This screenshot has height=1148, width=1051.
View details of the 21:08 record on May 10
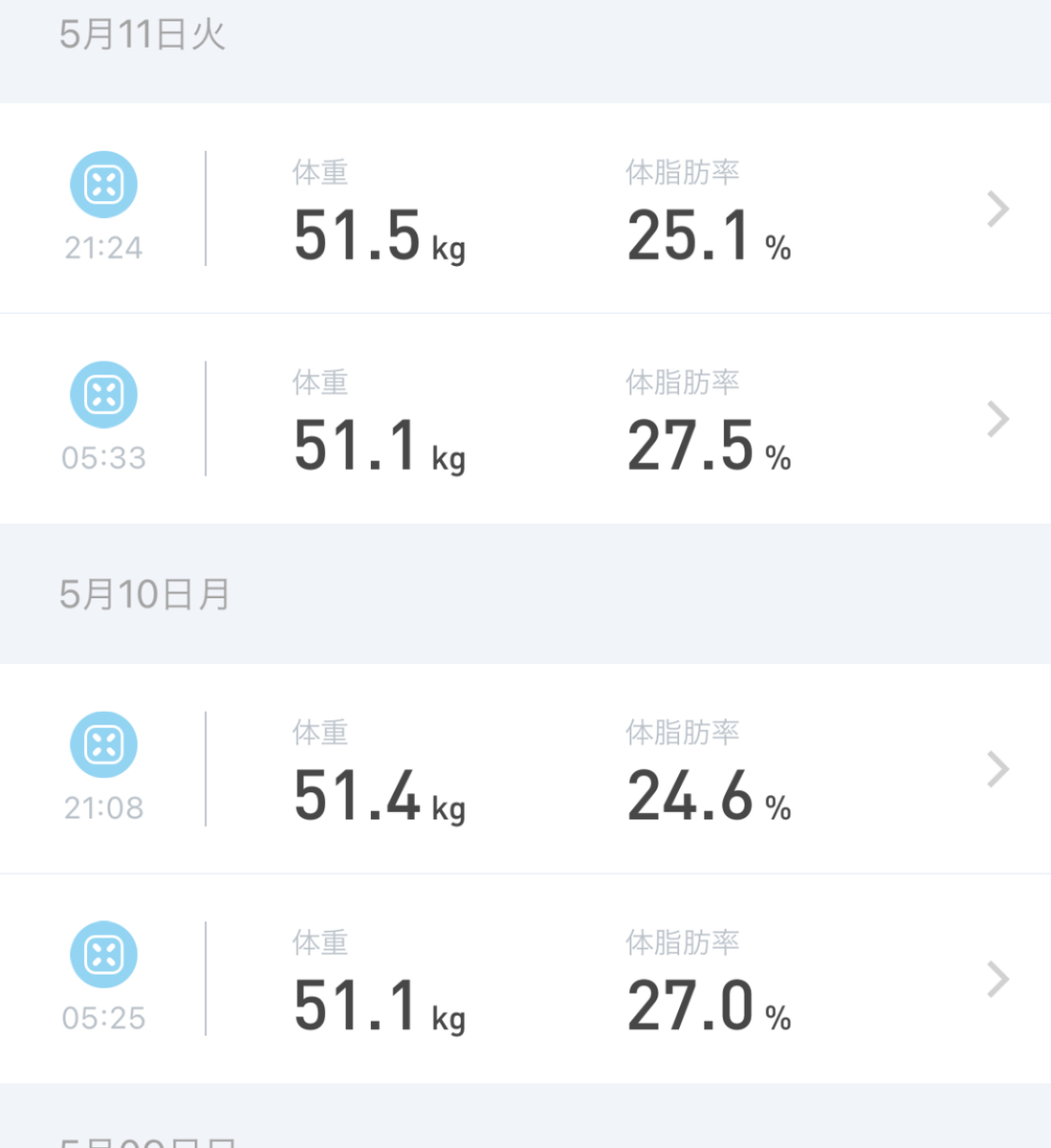click(x=525, y=768)
